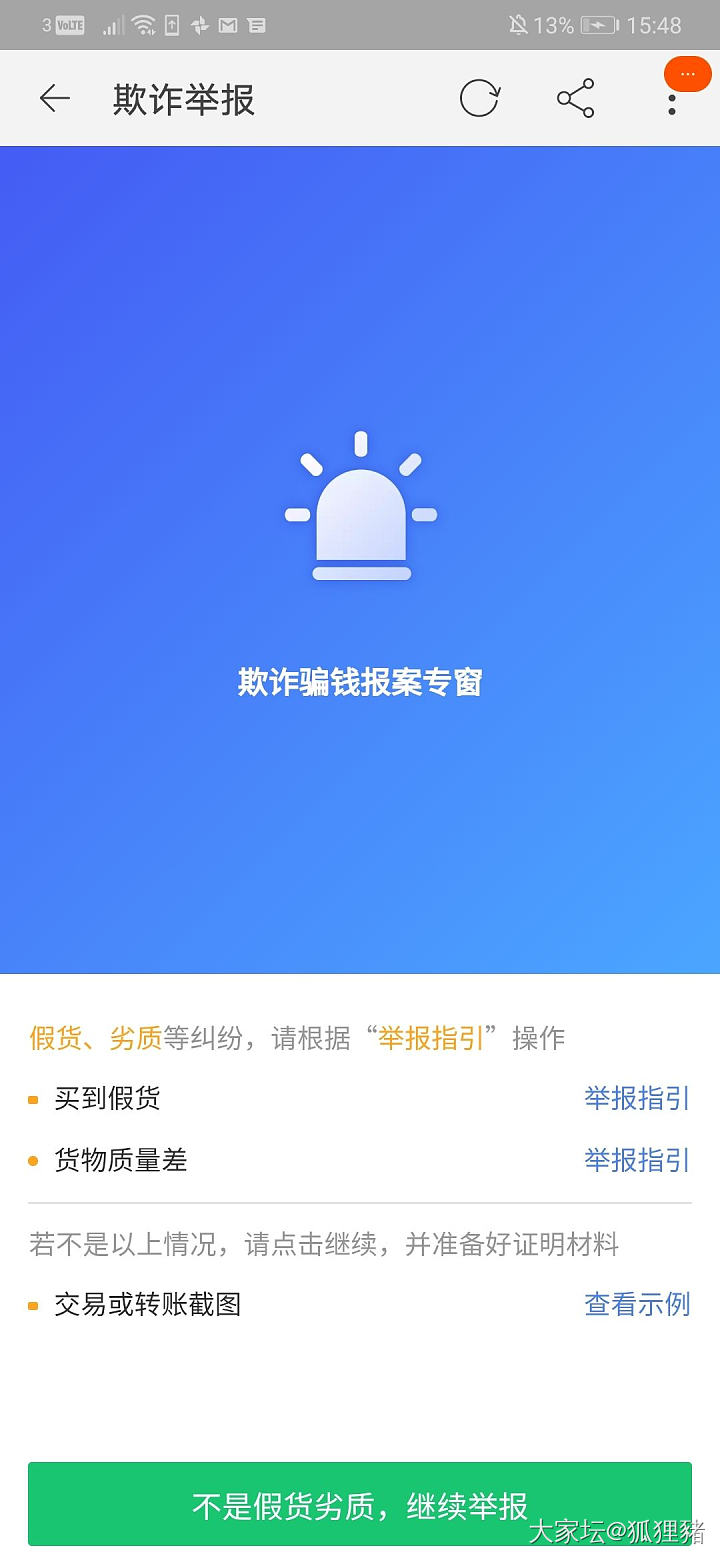The height and width of the screenshot is (1560, 720).
Task: View example via 查看示例
Action: (x=637, y=1304)
